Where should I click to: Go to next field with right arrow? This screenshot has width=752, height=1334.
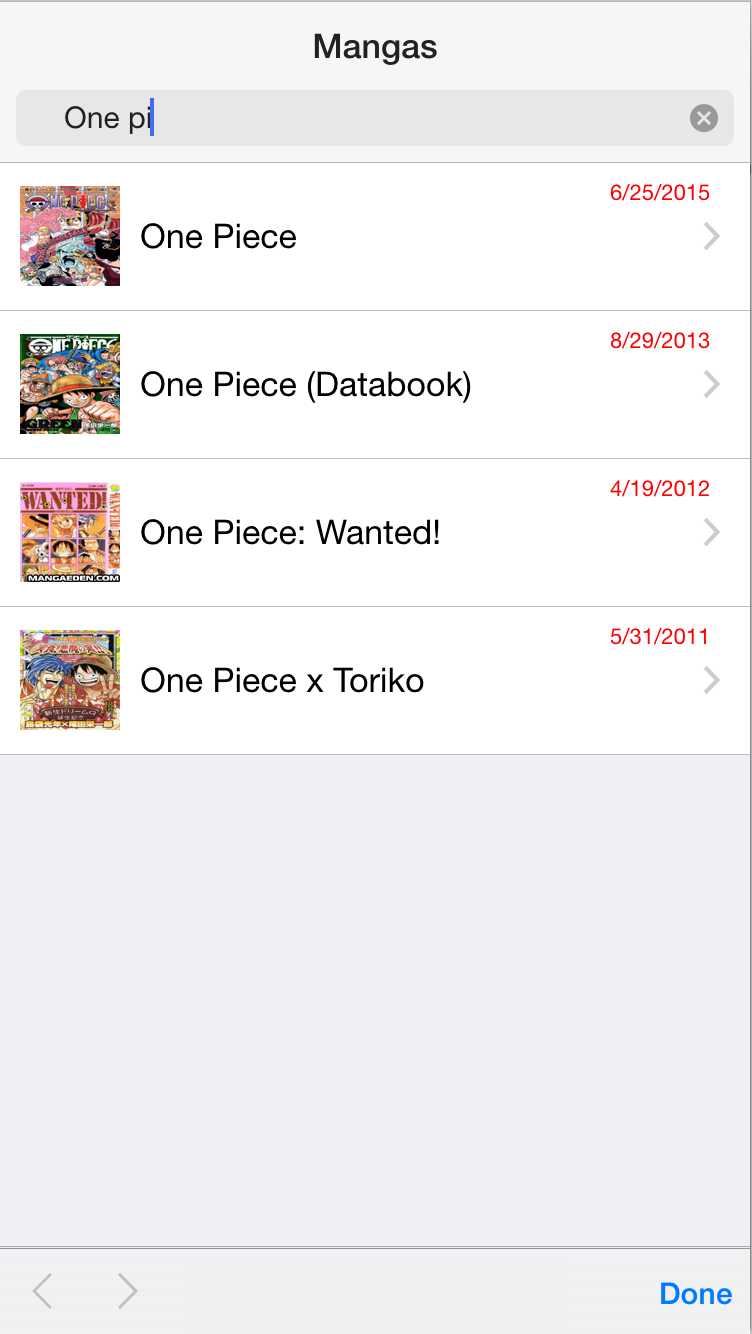point(127,1291)
